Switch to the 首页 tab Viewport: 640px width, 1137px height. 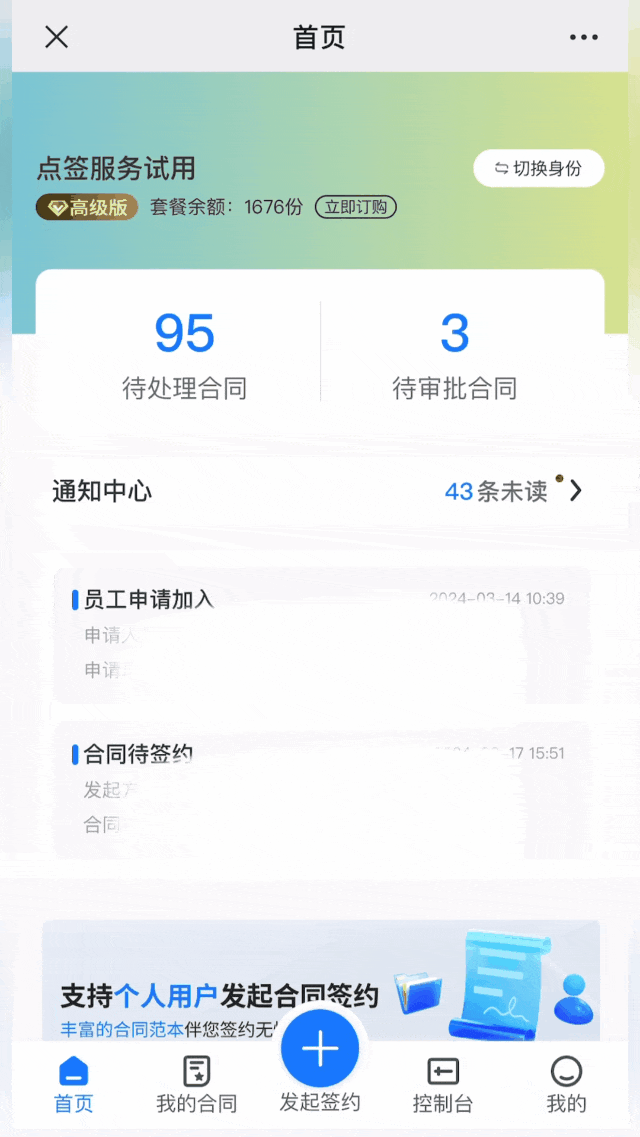(73, 1085)
